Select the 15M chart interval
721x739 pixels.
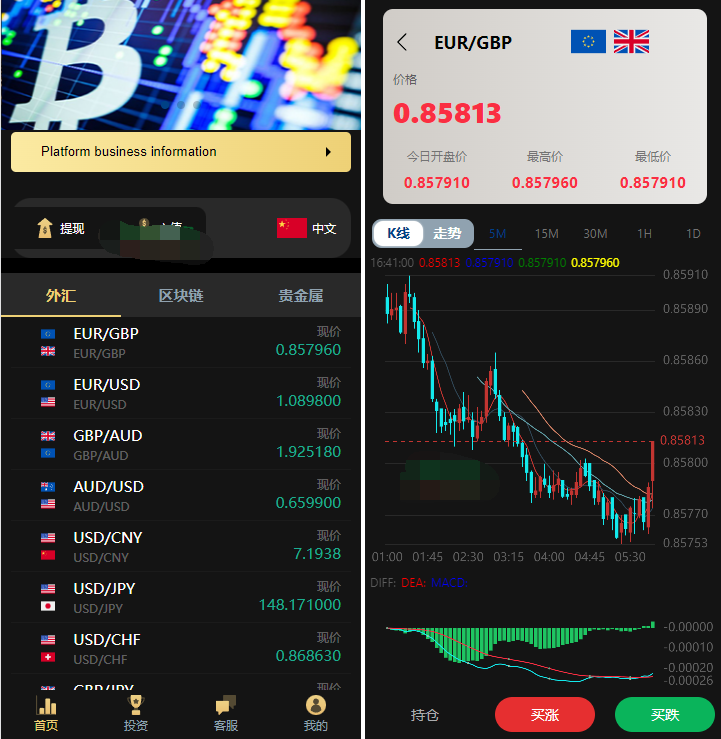546,234
